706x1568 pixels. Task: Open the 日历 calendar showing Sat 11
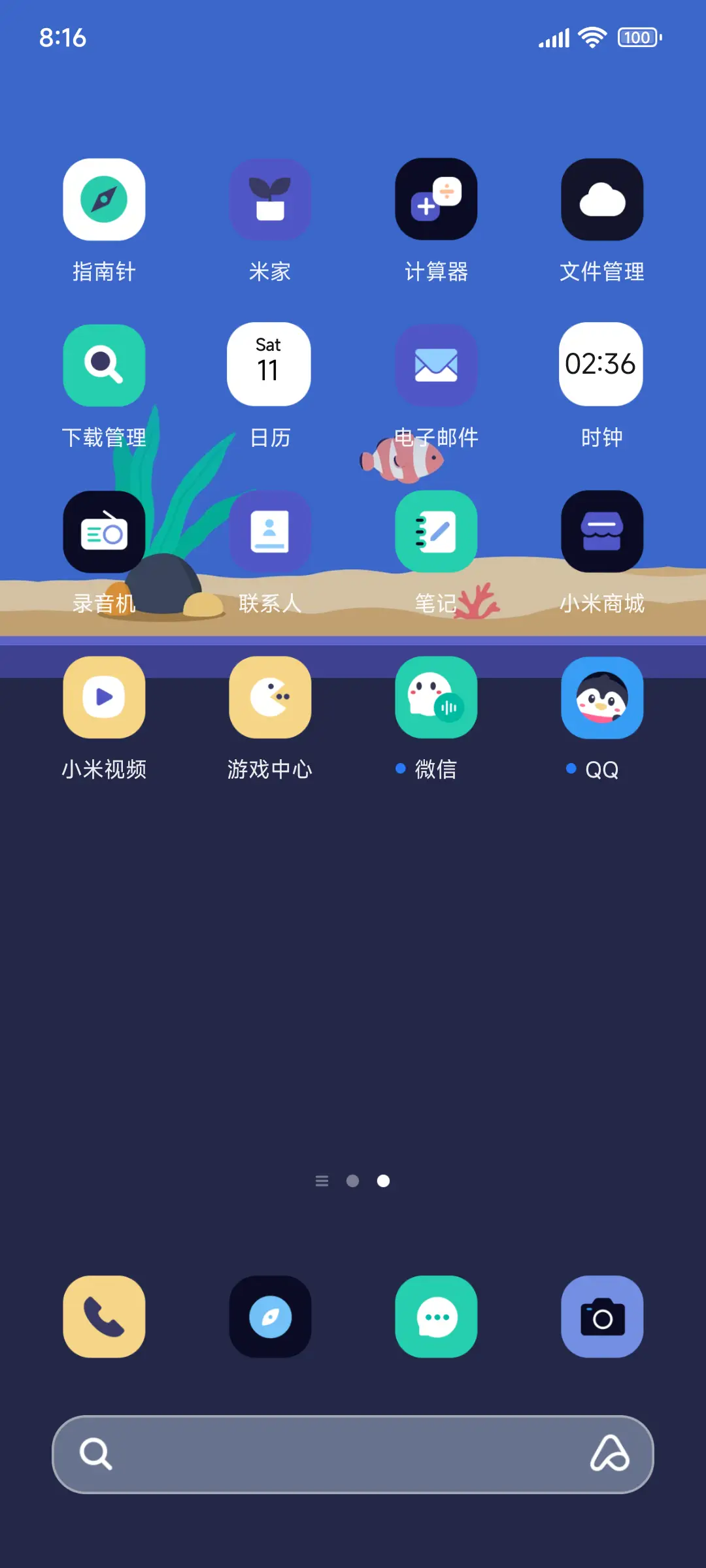click(270, 365)
